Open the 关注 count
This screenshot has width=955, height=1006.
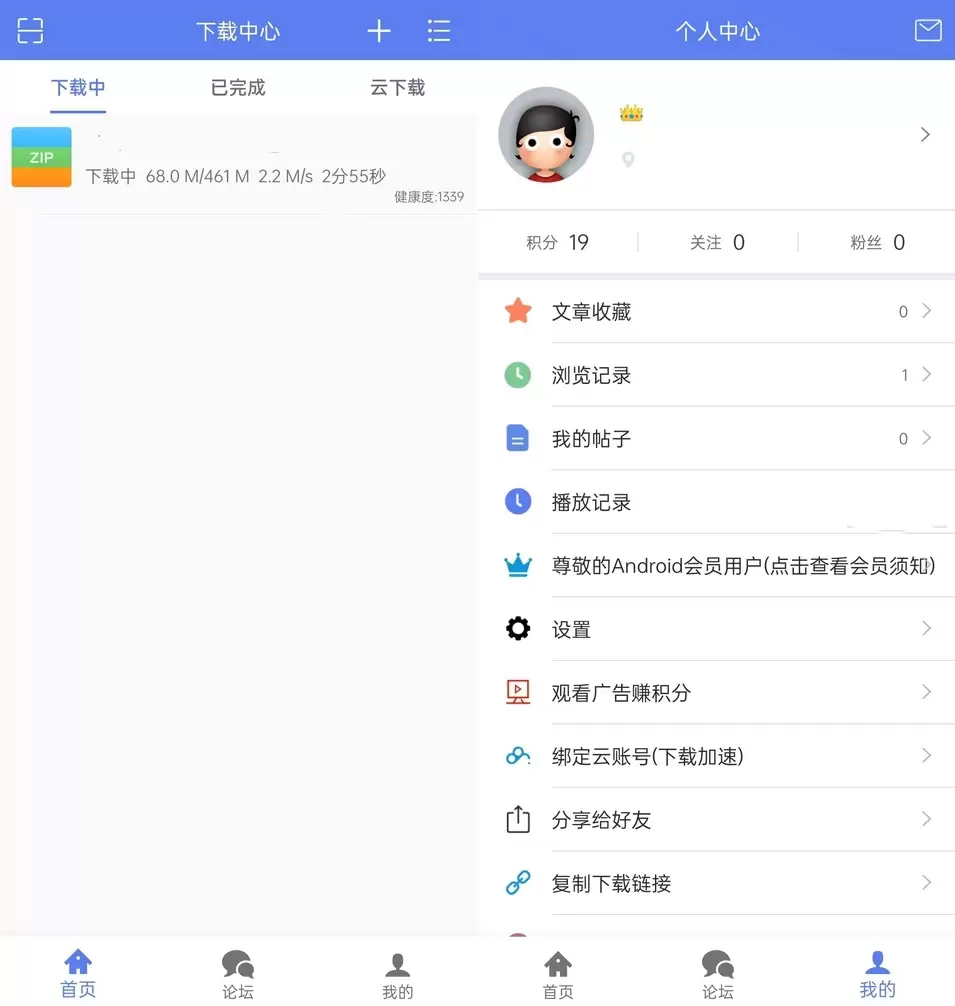click(717, 242)
